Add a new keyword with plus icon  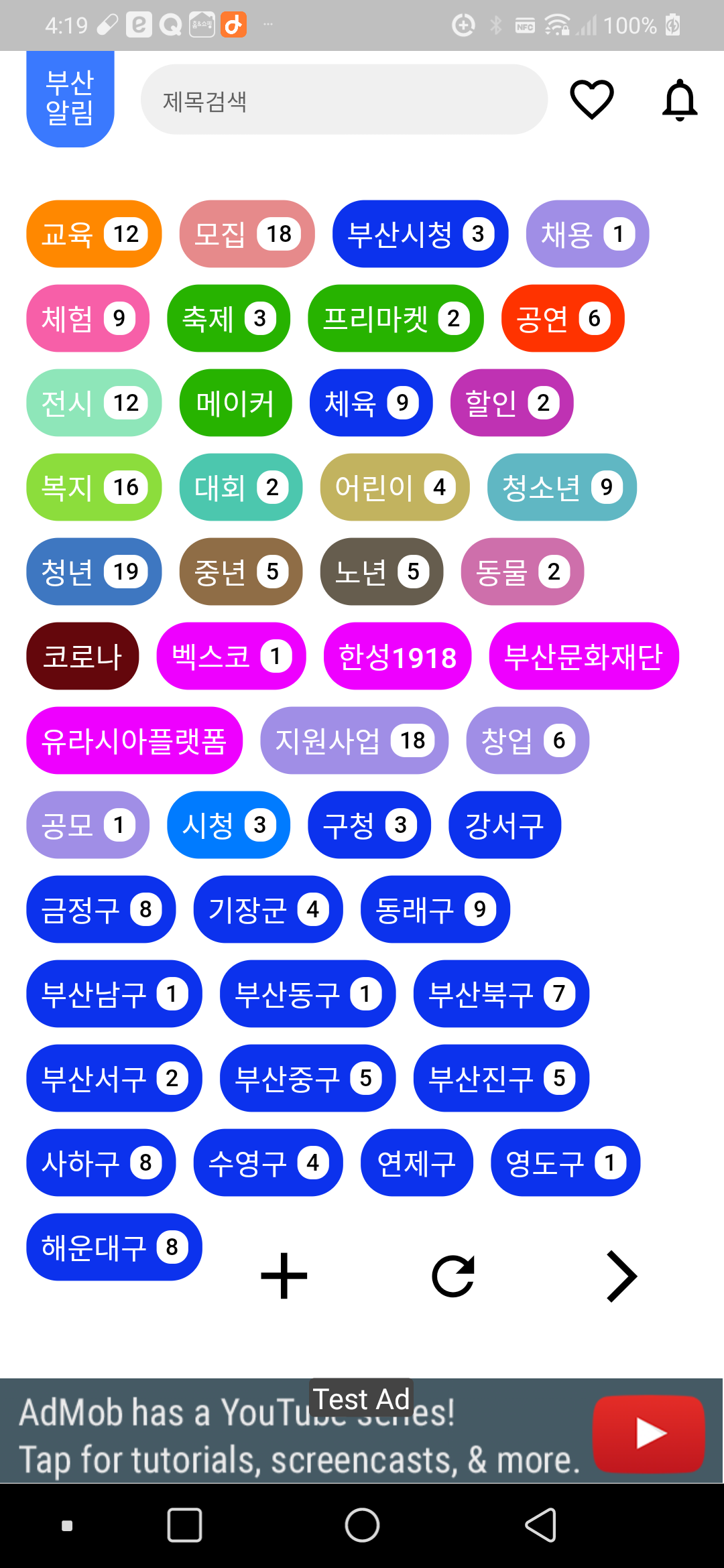284,1276
